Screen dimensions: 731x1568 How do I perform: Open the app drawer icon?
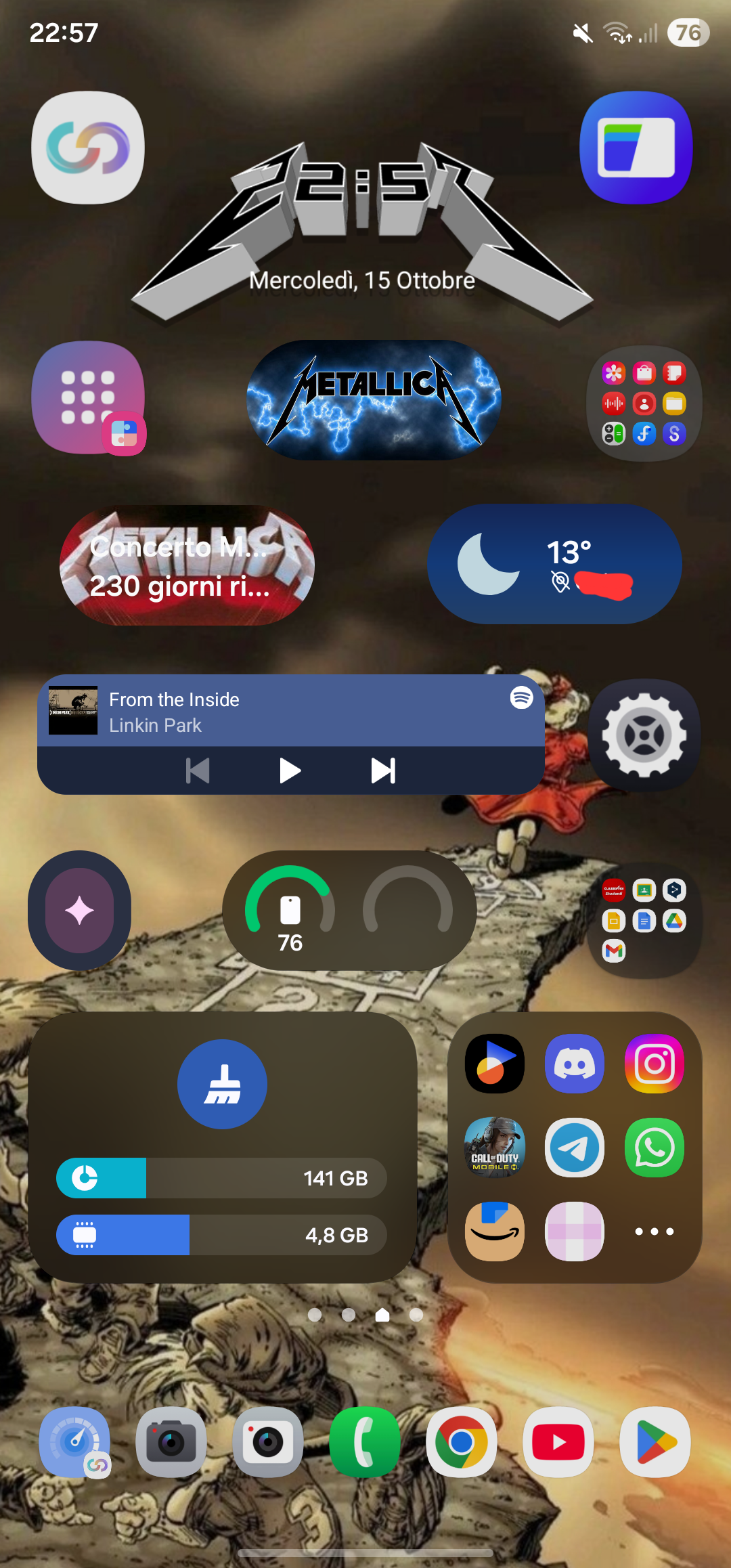pyautogui.click(x=88, y=397)
